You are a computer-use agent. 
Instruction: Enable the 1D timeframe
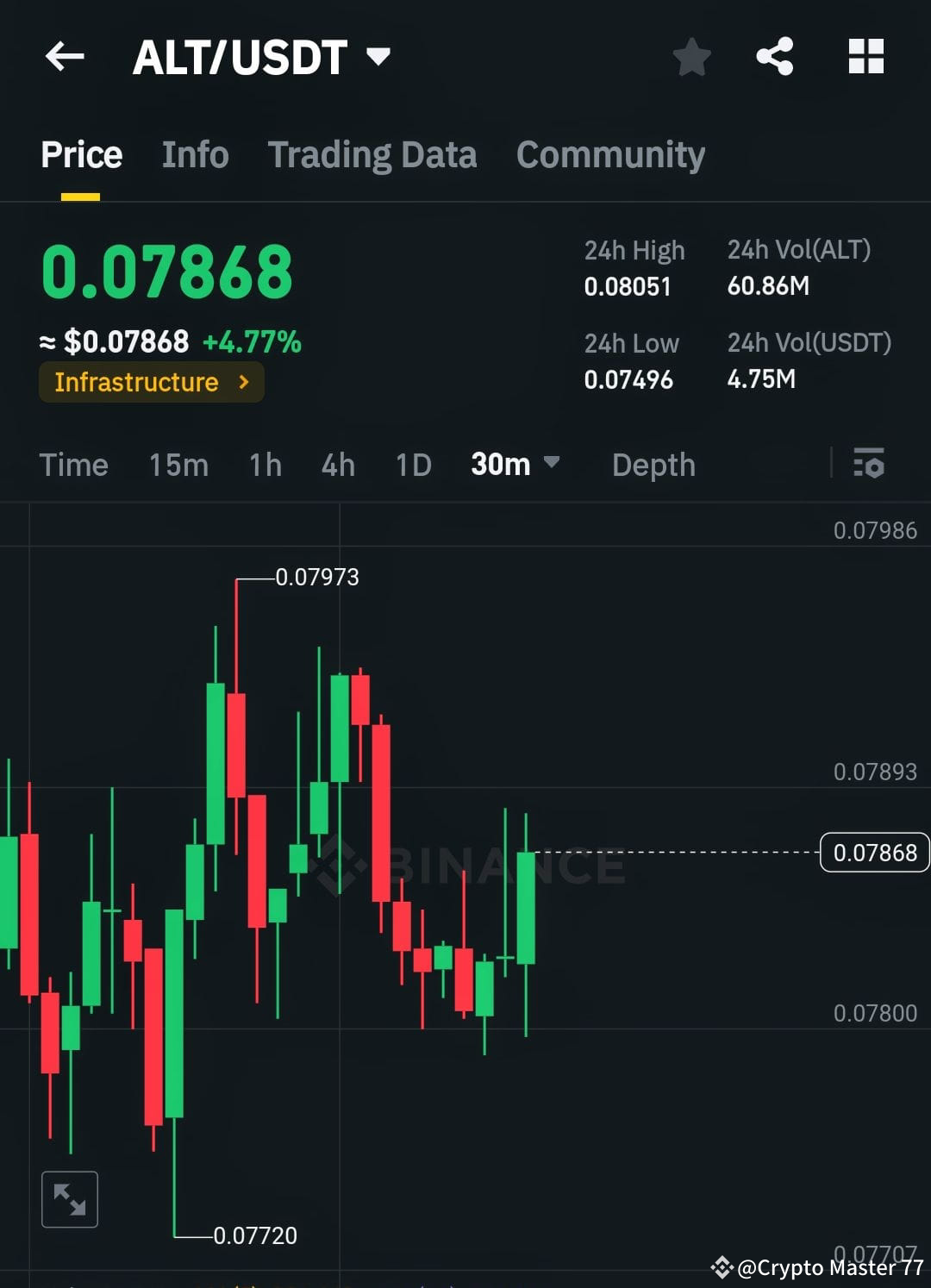click(412, 465)
